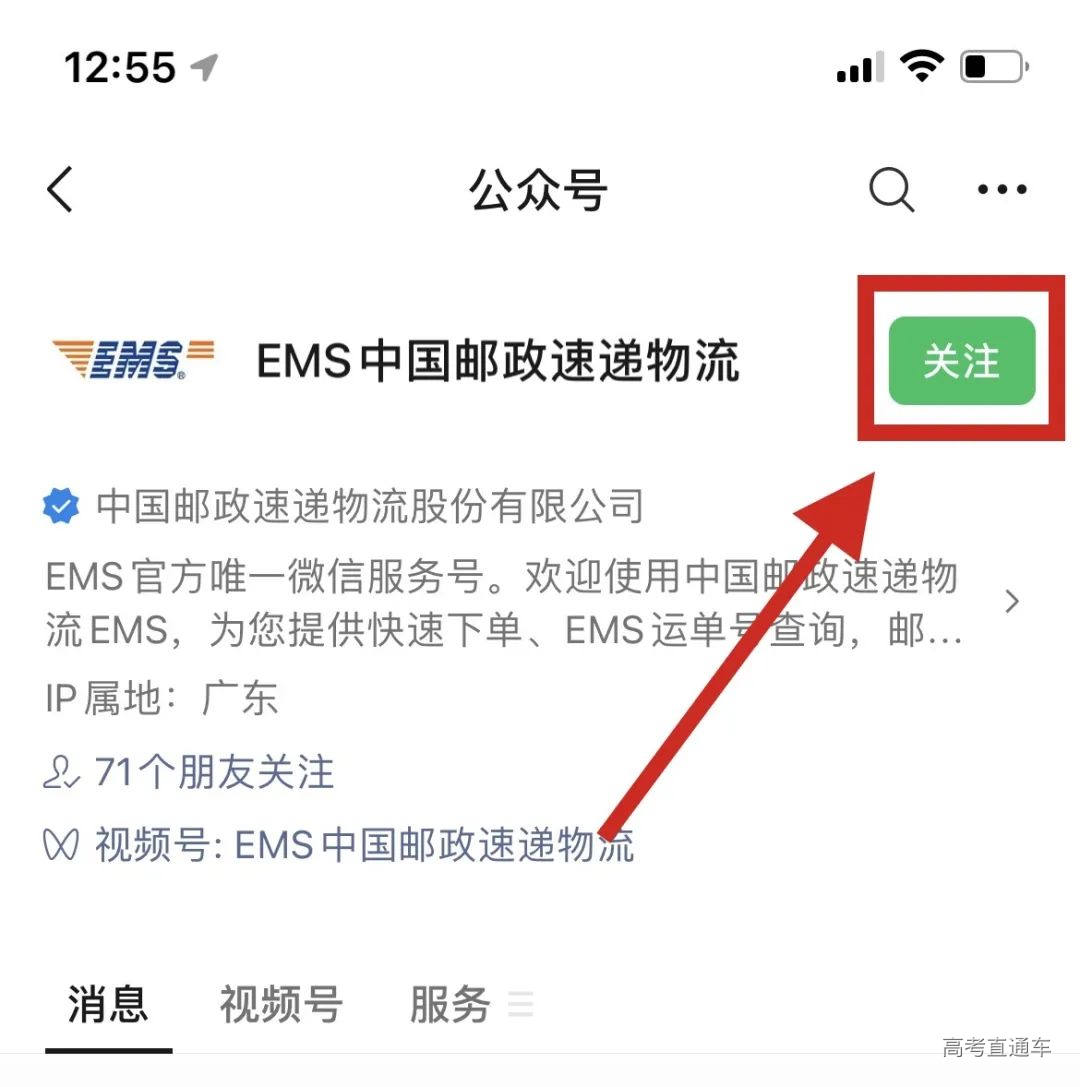Expand the account description chevron
This screenshot has width=1080, height=1087.
click(1012, 602)
